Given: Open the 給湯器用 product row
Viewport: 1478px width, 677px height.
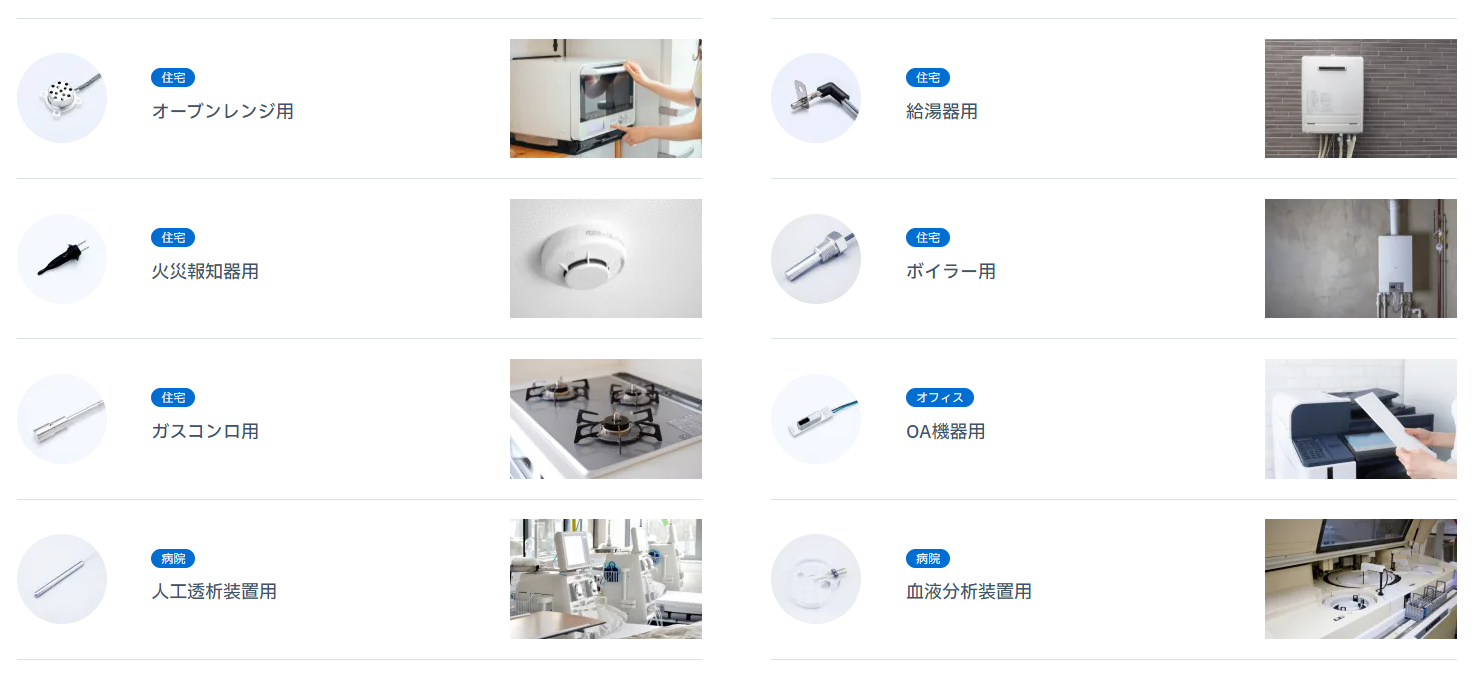Looking at the screenshot, I should [x=941, y=111].
